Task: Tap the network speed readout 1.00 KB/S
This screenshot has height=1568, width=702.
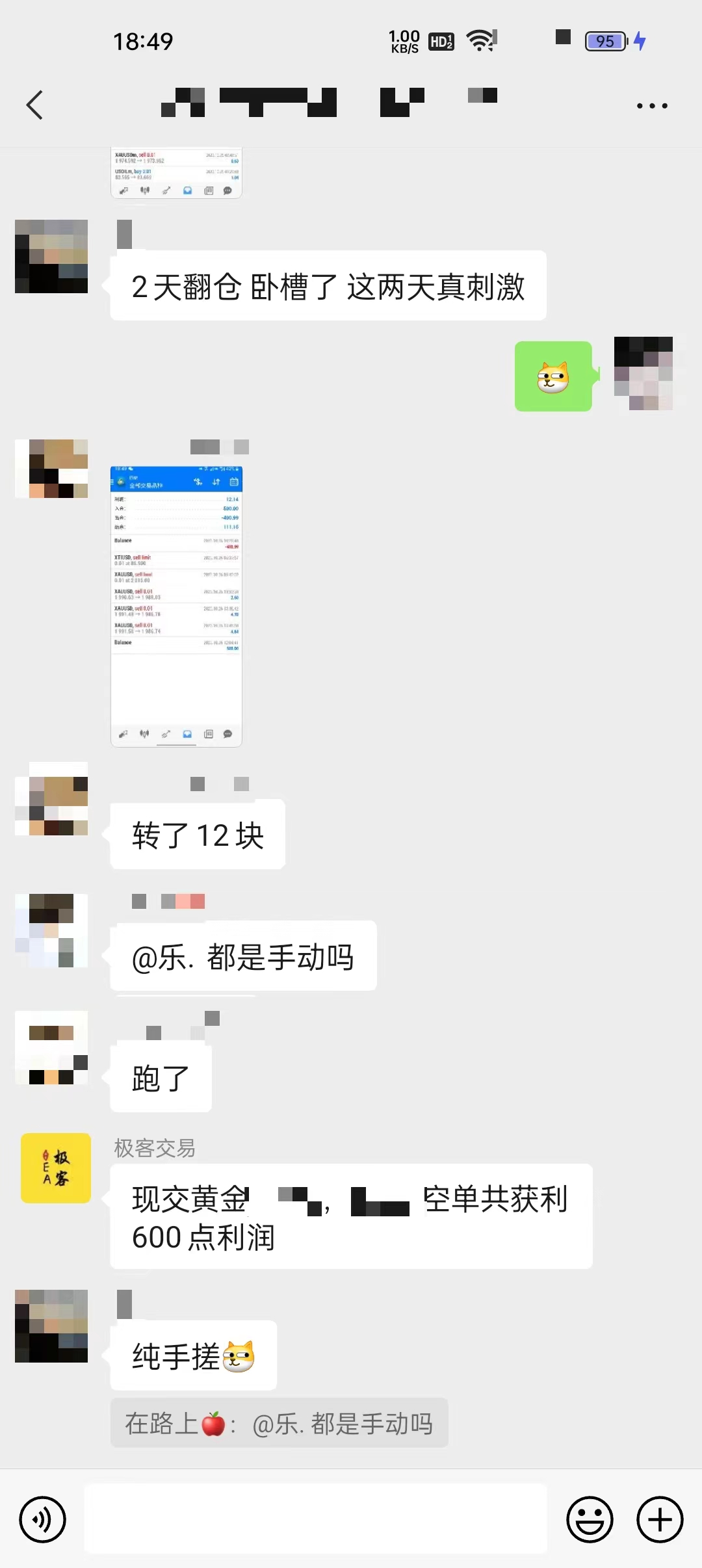Action: [x=403, y=40]
